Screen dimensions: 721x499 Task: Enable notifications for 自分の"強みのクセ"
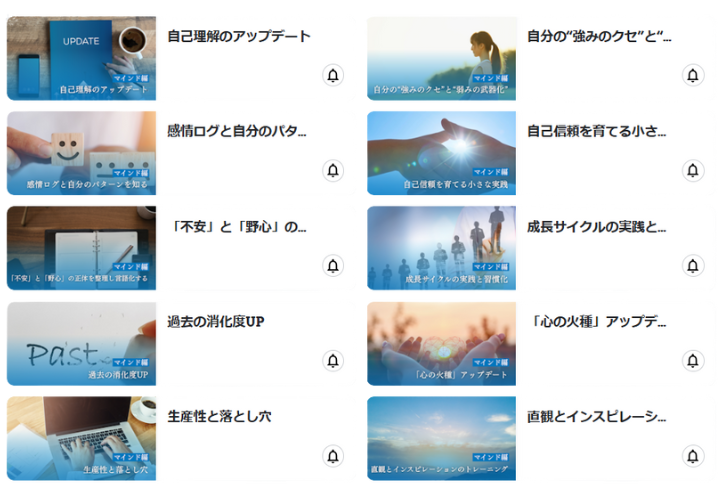click(x=693, y=75)
